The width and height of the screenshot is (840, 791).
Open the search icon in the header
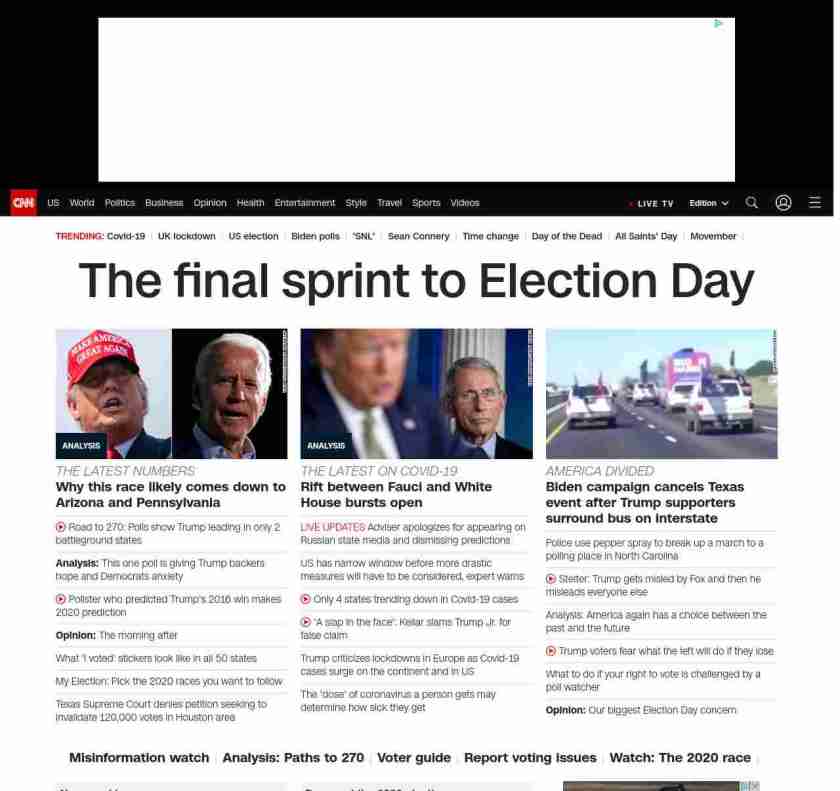(x=752, y=203)
